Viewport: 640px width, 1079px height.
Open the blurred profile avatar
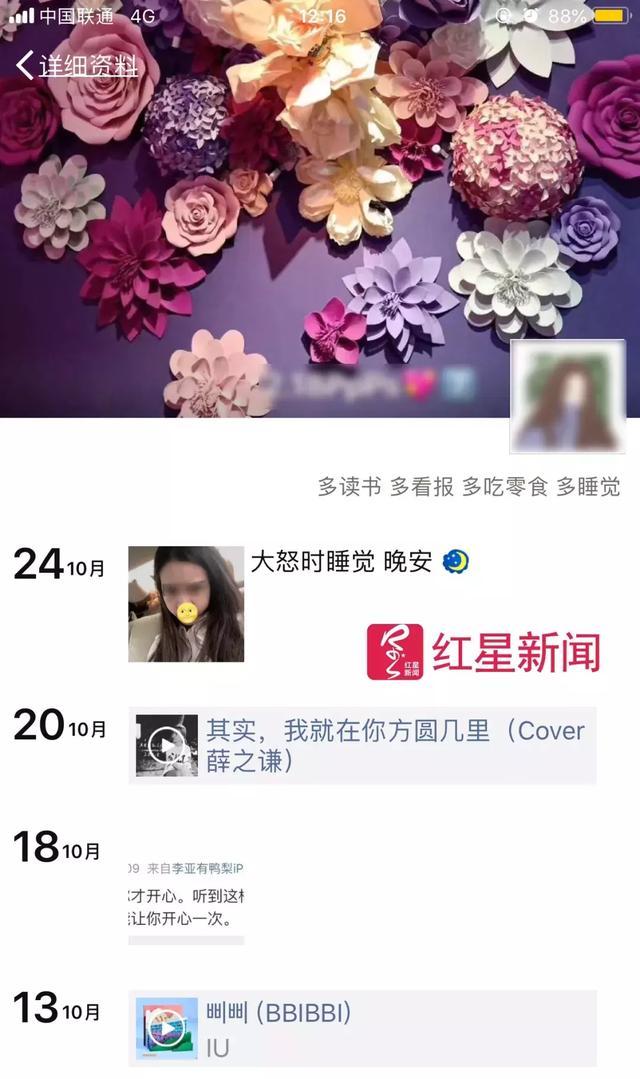point(567,397)
